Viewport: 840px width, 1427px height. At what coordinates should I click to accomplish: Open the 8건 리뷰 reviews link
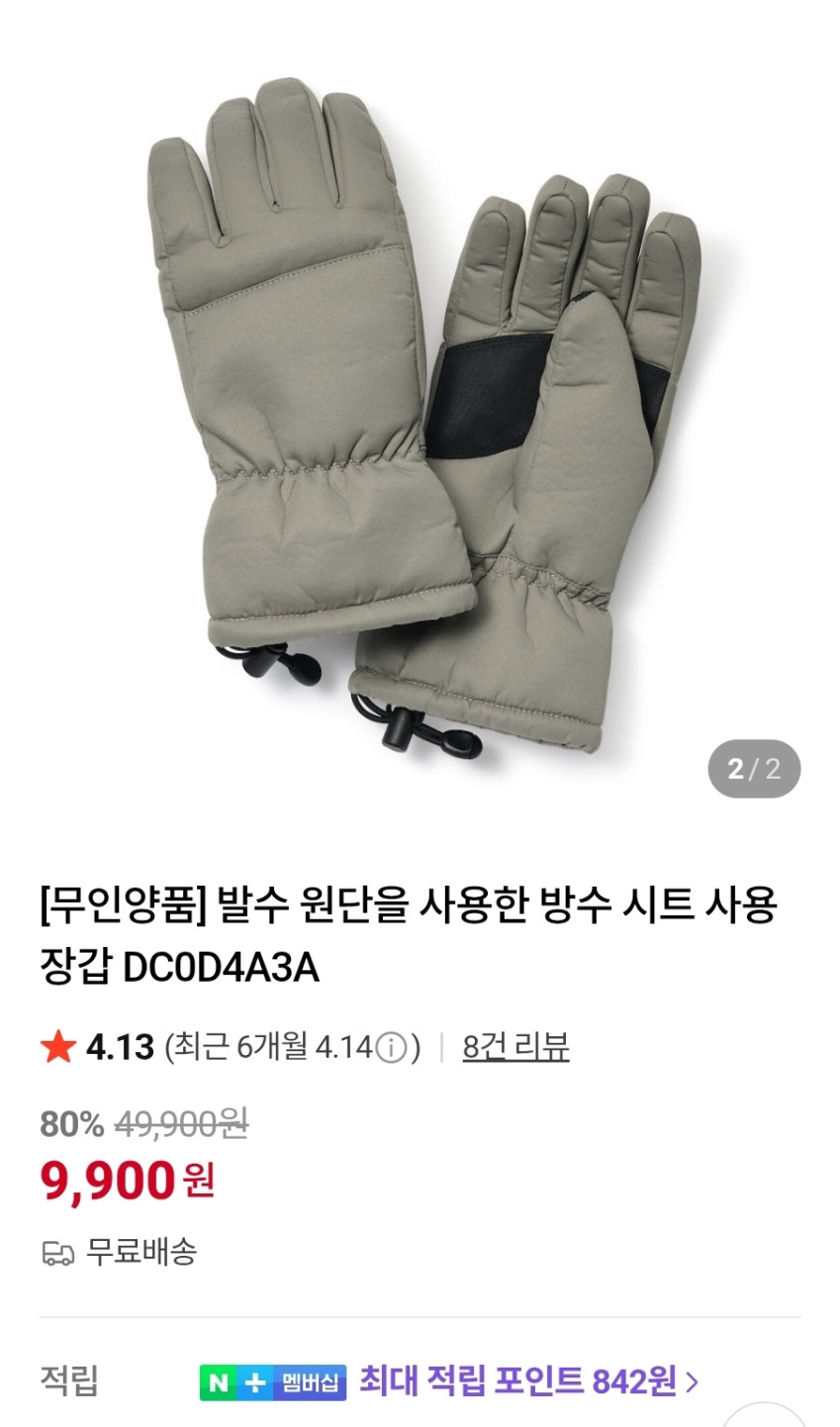click(x=515, y=1046)
